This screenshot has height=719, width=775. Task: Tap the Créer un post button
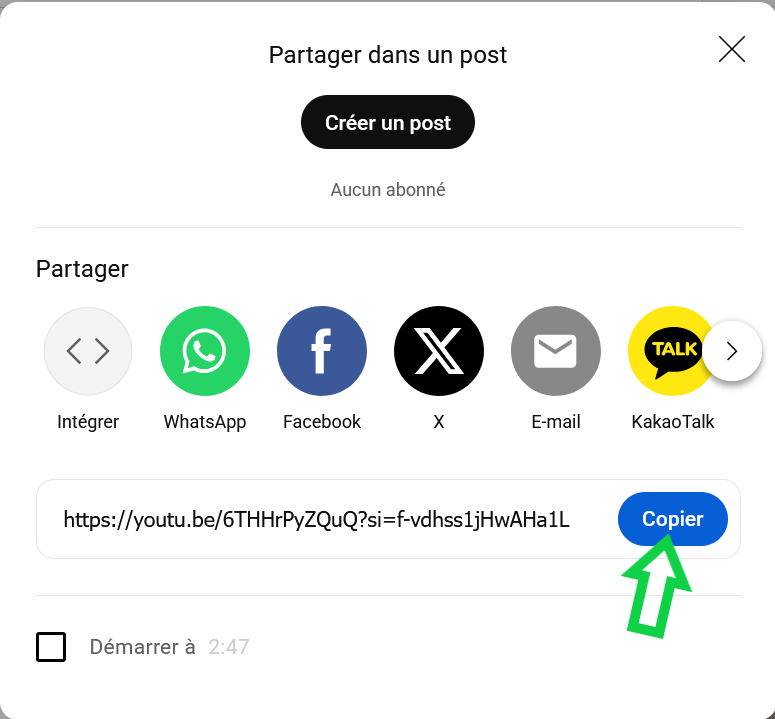(388, 123)
